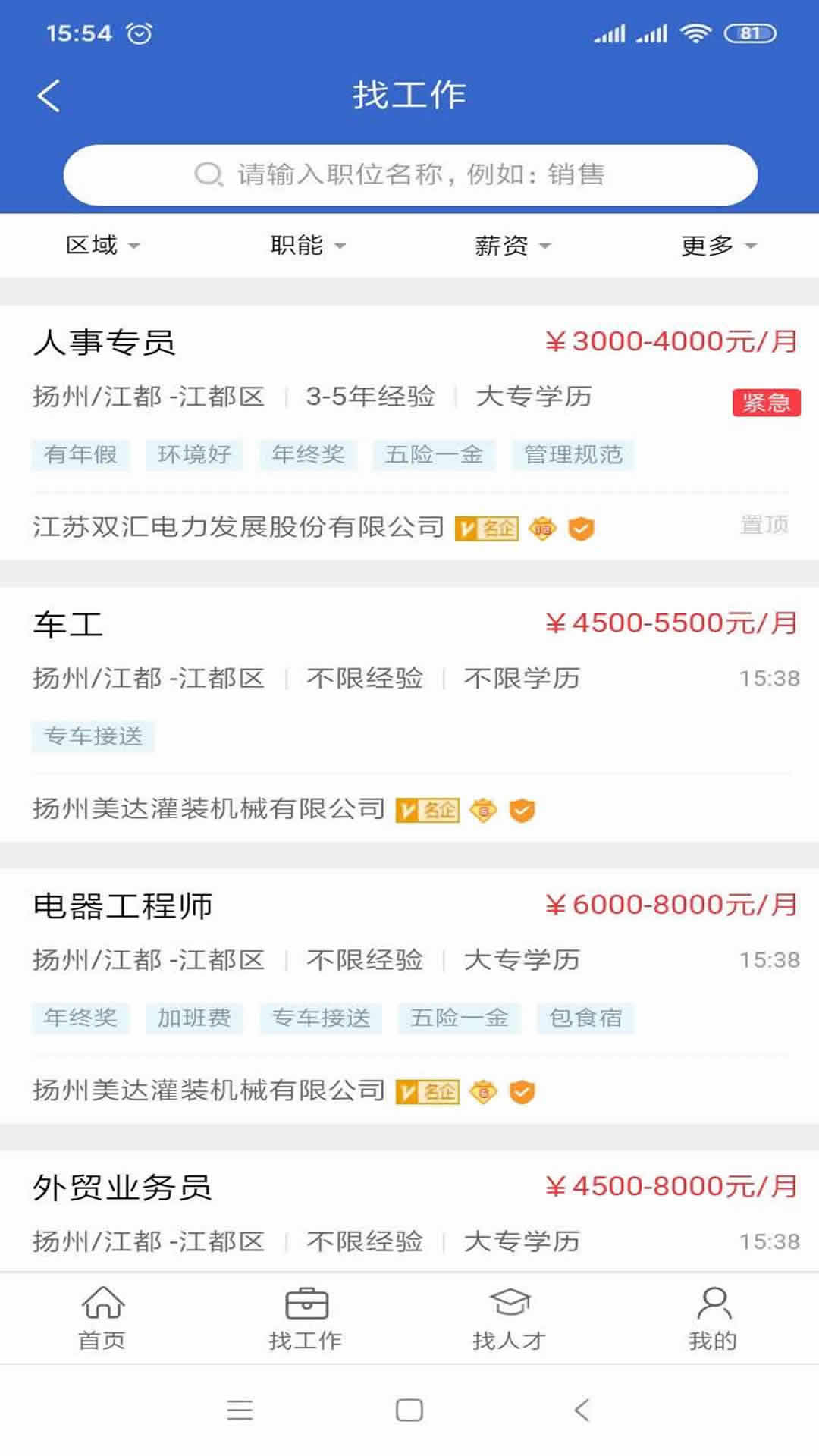Open the 区域 region filter dropdown
The height and width of the screenshot is (1456, 819).
pos(102,244)
